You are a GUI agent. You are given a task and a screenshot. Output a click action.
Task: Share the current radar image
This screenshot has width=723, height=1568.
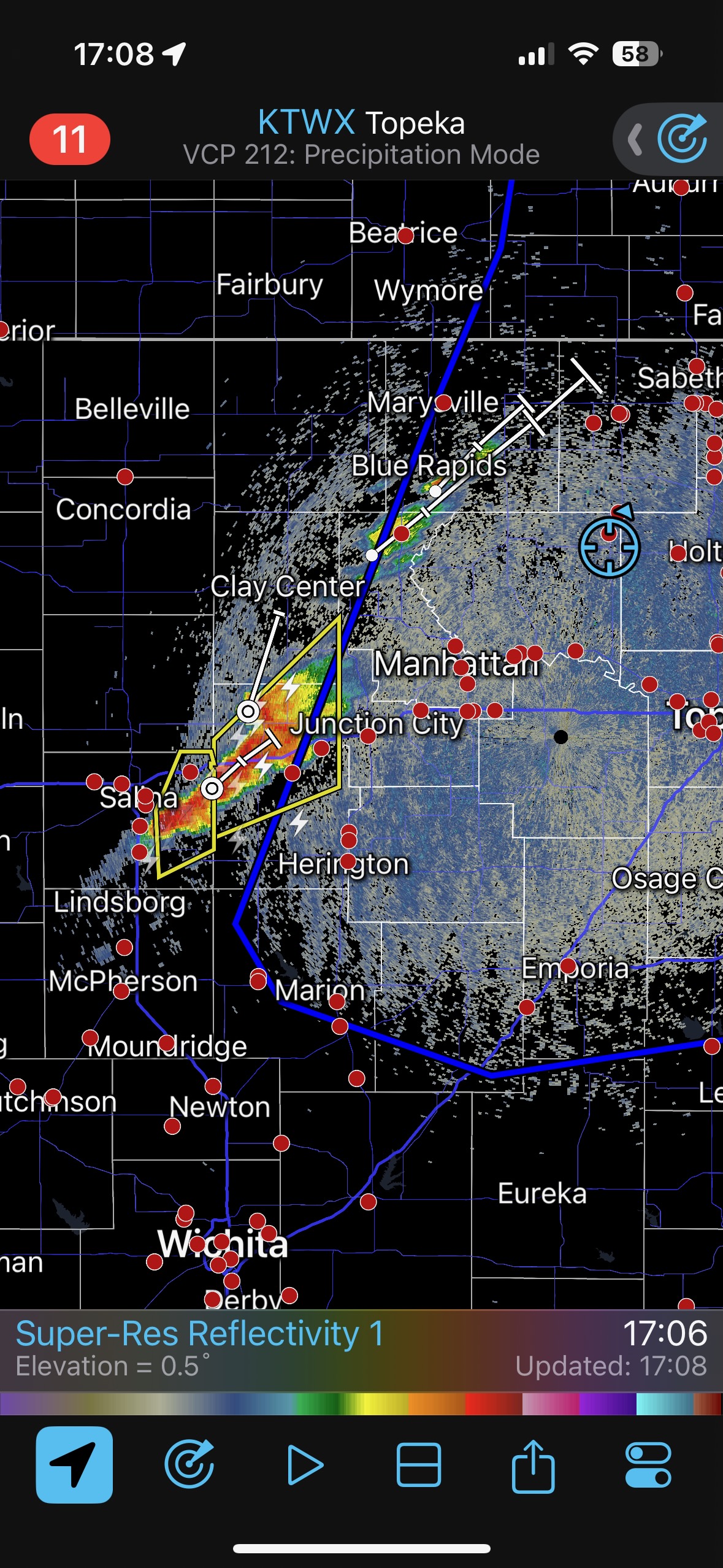[x=533, y=1465]
